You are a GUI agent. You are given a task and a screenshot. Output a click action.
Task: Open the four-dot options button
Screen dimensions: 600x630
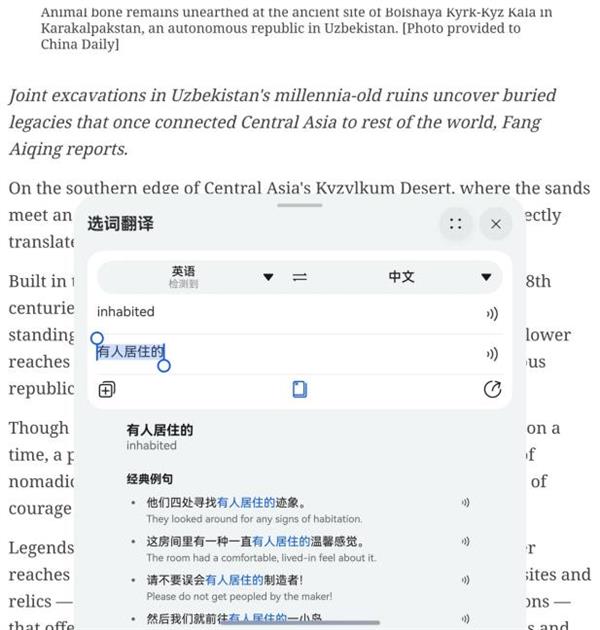pos(455,224)
